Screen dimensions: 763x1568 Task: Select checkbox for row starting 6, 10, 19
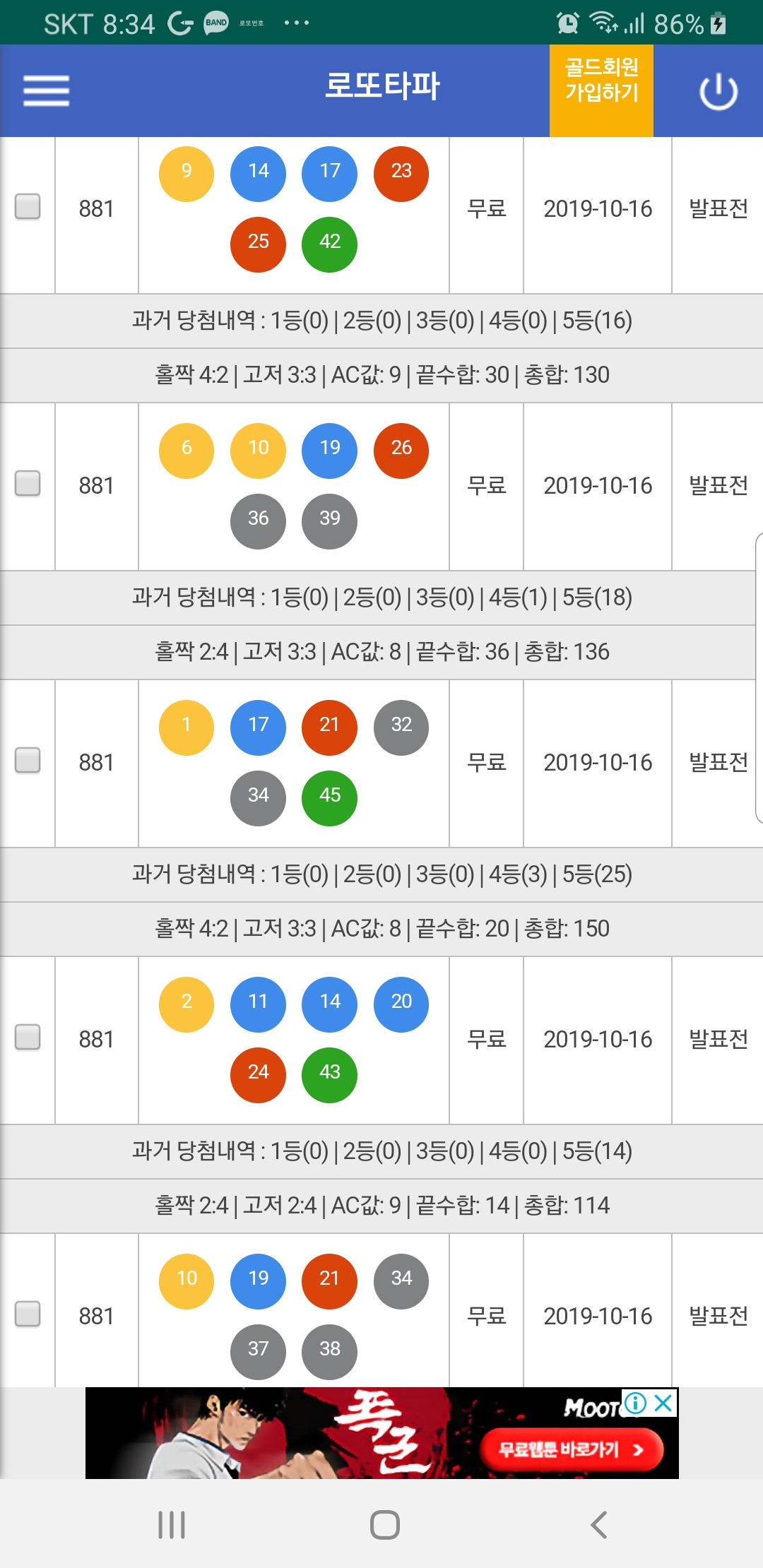[28, 483]
